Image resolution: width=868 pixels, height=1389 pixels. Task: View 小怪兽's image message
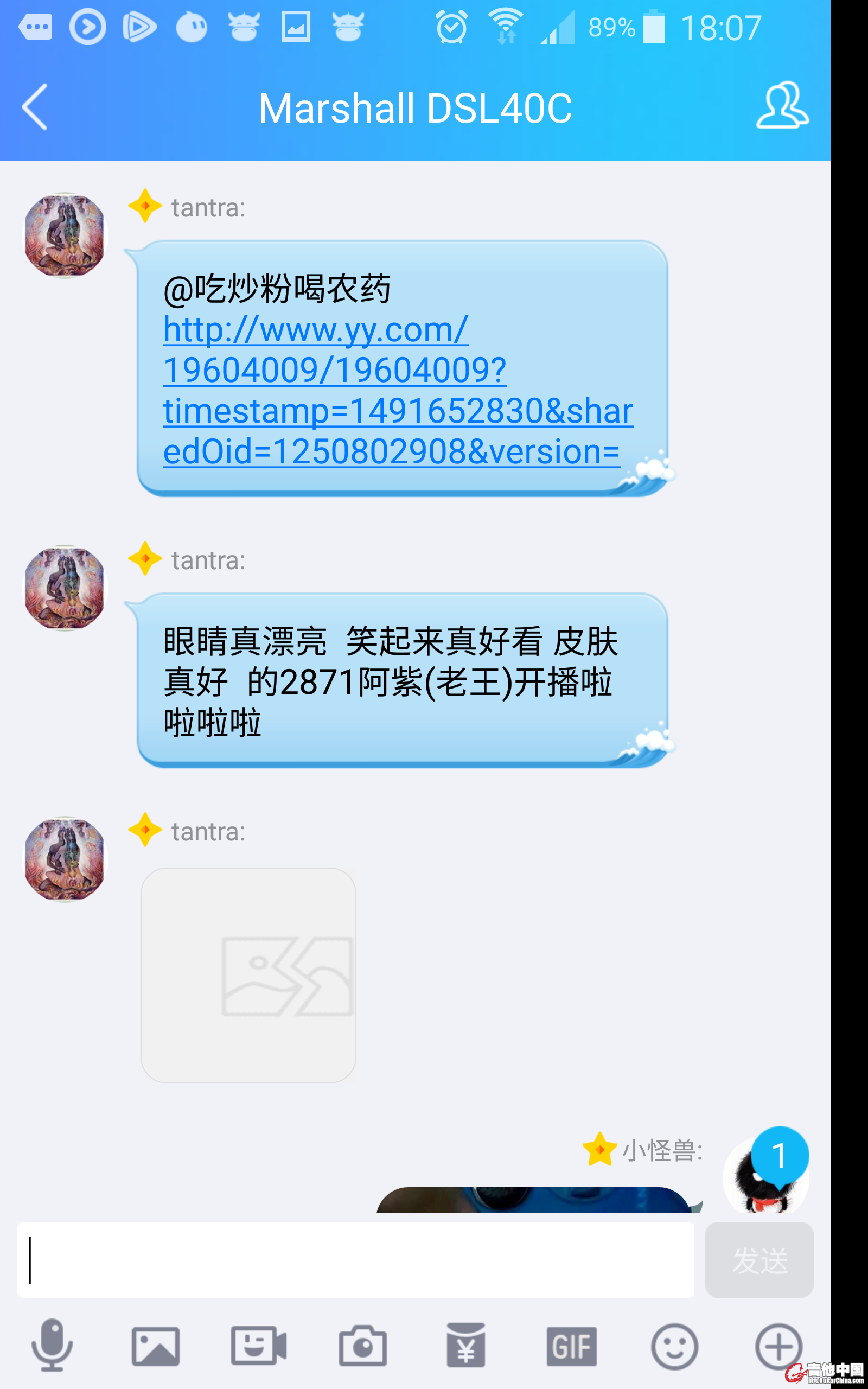[534, 1200]
